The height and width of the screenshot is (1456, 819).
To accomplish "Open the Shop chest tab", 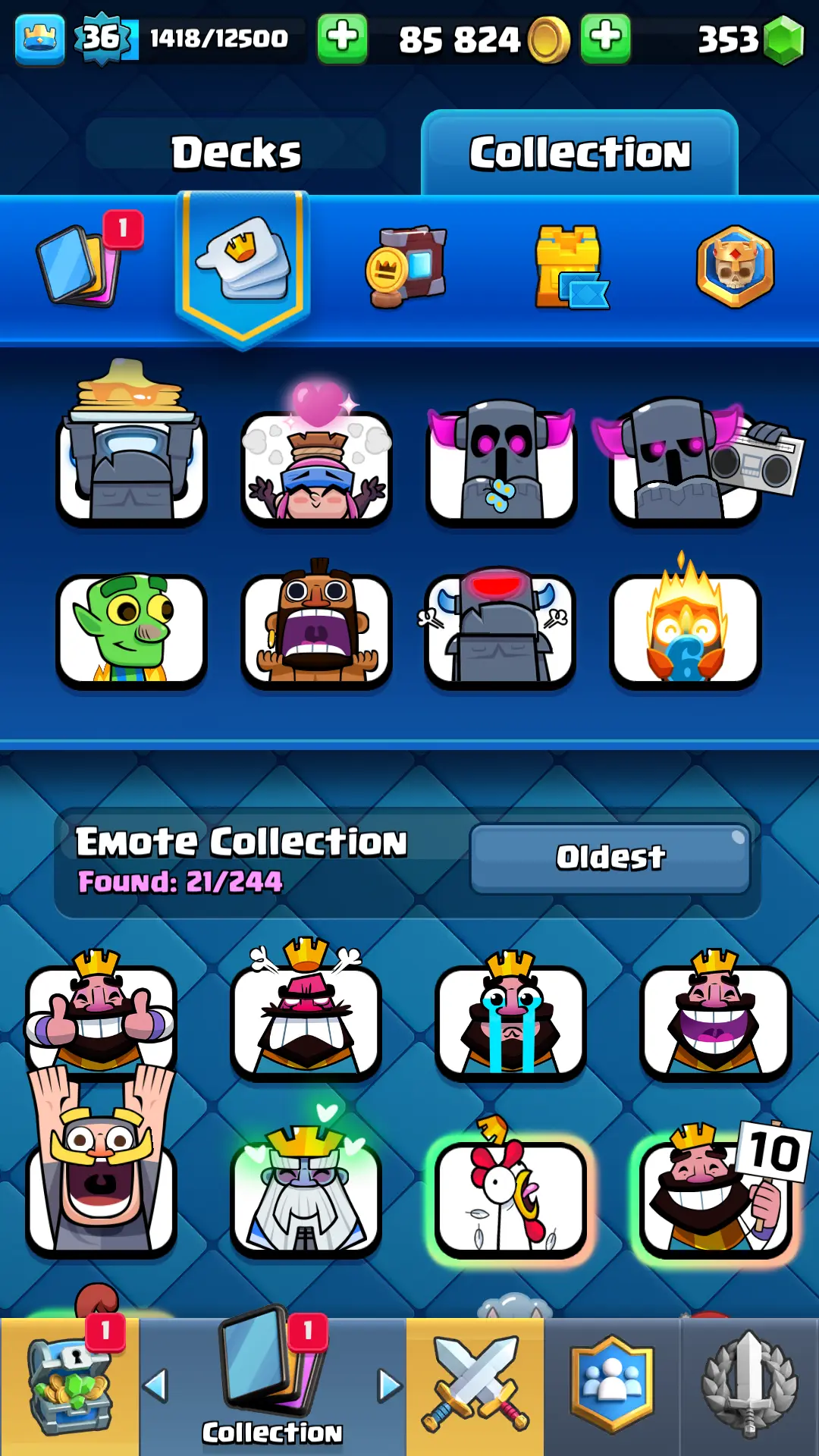I will [x=69, y=1386].
